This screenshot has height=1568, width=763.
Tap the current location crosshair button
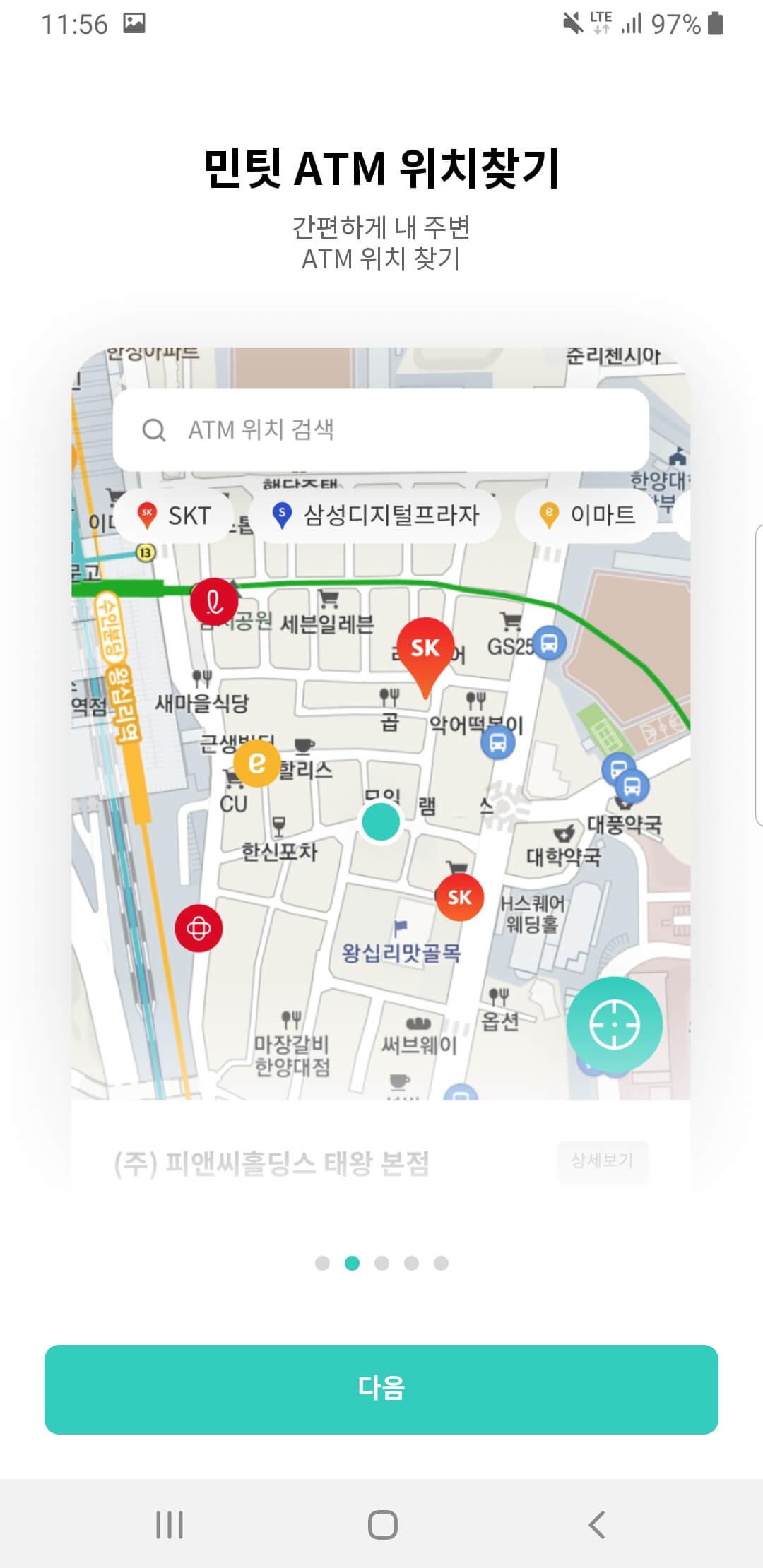point(613,1025)
